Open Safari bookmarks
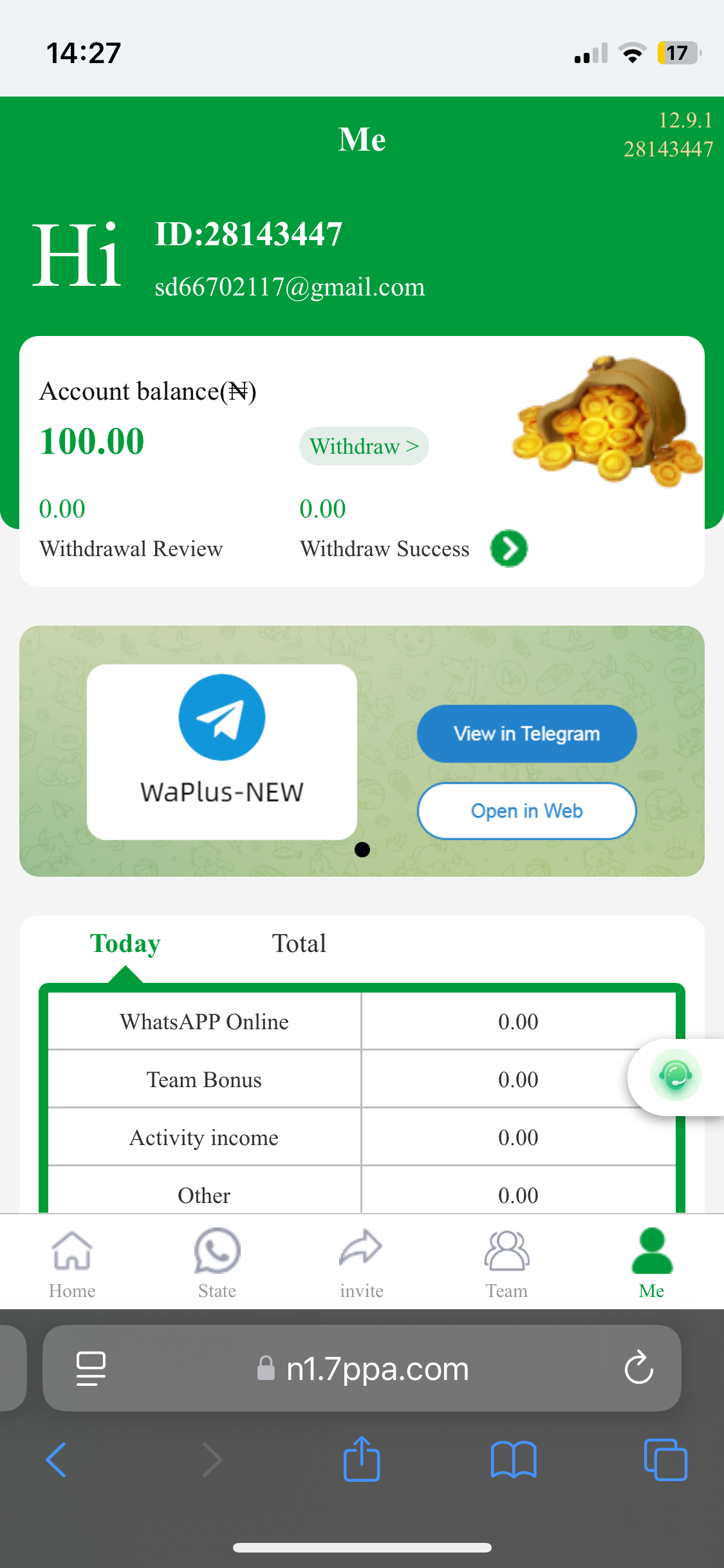Viewport: 724px width, 1568px height. (513, 1459)
